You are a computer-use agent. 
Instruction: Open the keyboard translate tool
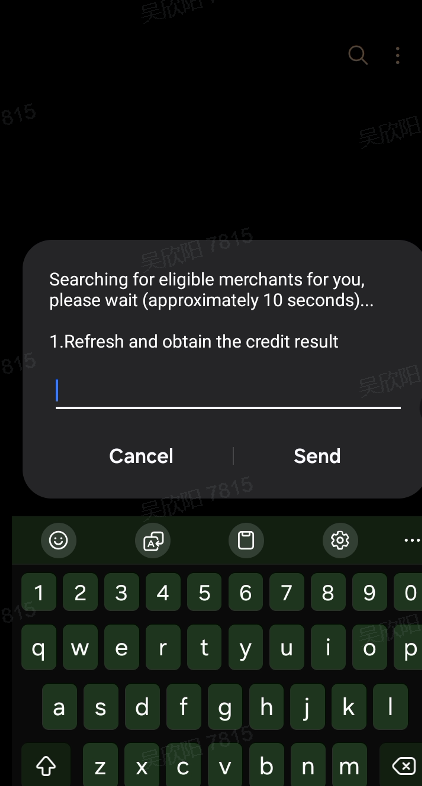(153, 540)
